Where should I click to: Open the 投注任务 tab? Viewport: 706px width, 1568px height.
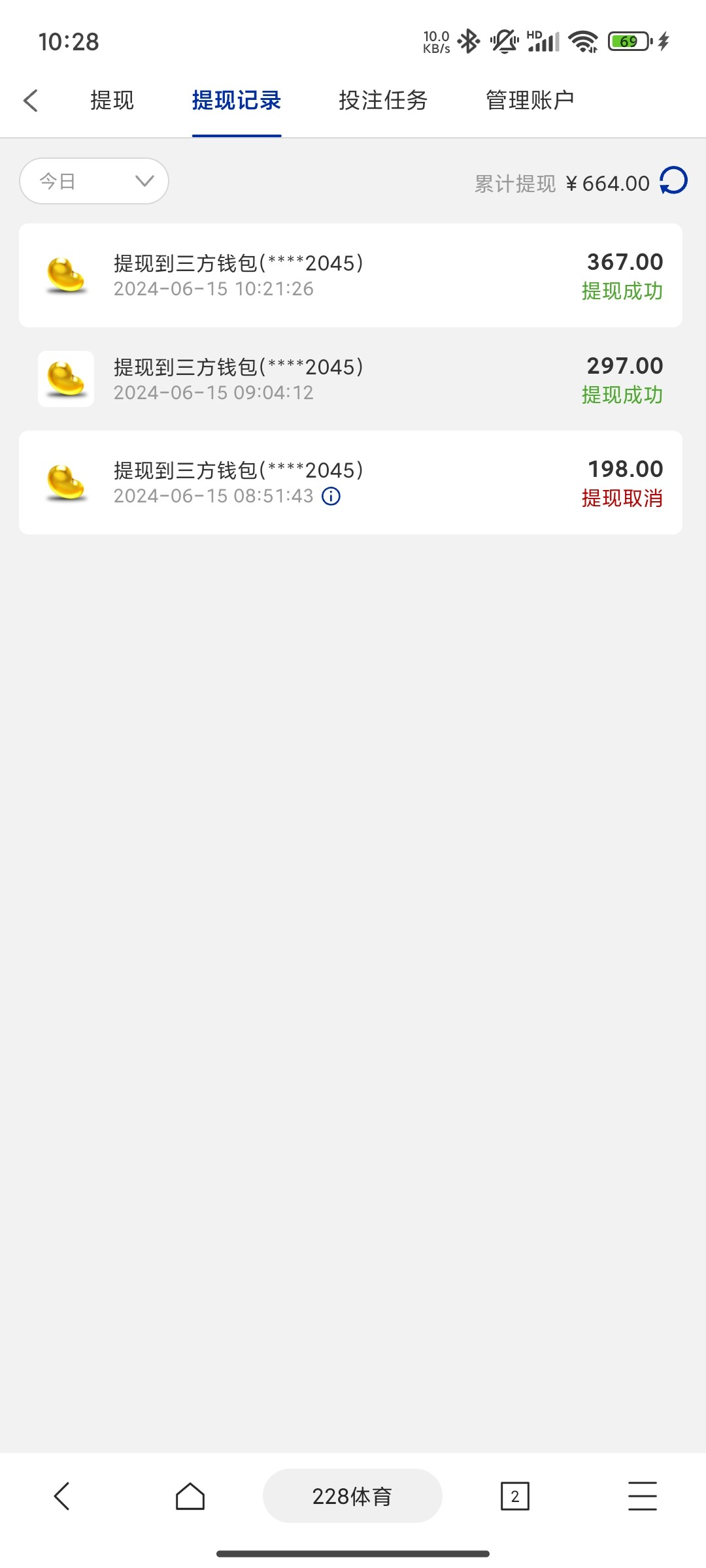tap(383, 101)
